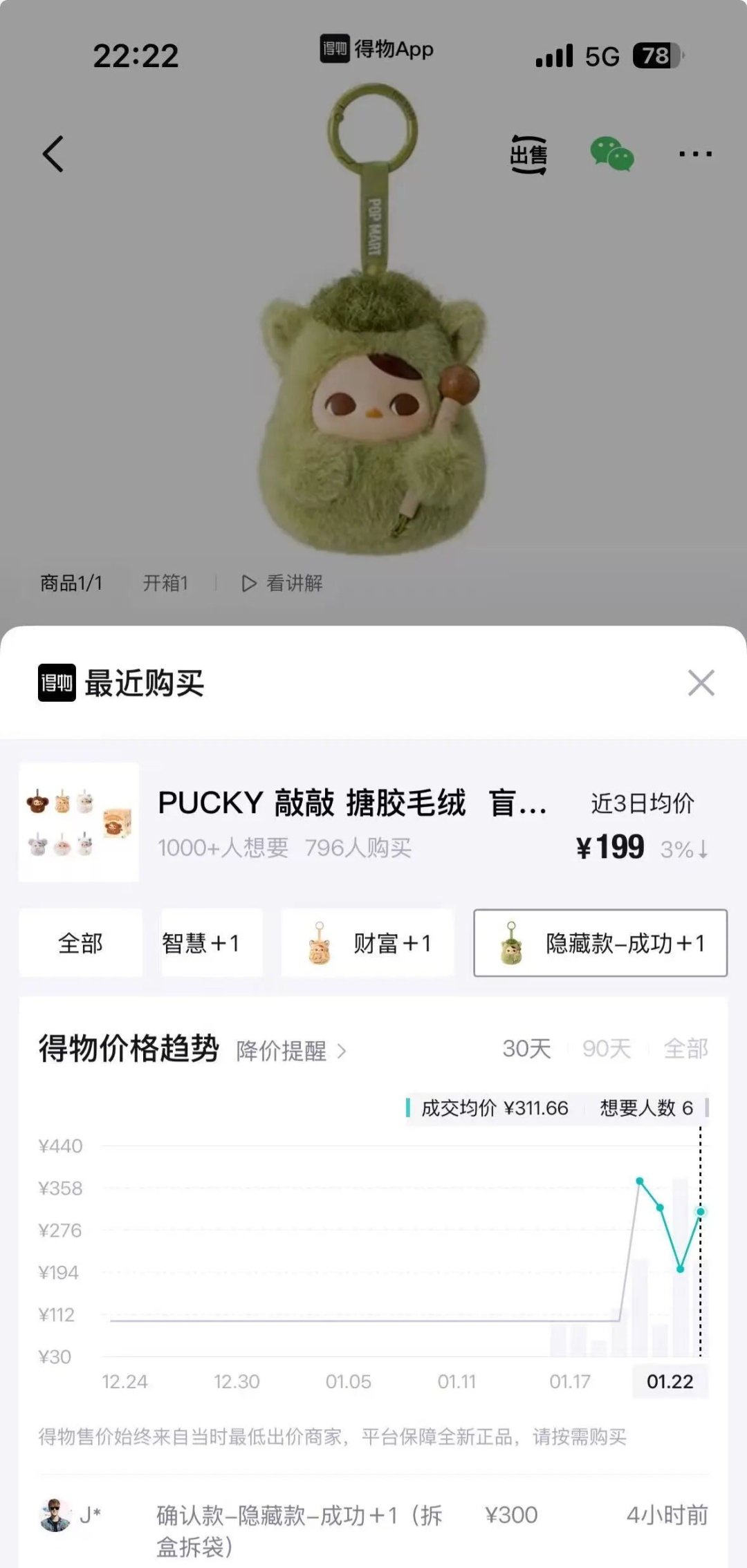Expand the 降价提醒 price alert settings
This screenshot has height=1568, width=747.
[290, 1050]
